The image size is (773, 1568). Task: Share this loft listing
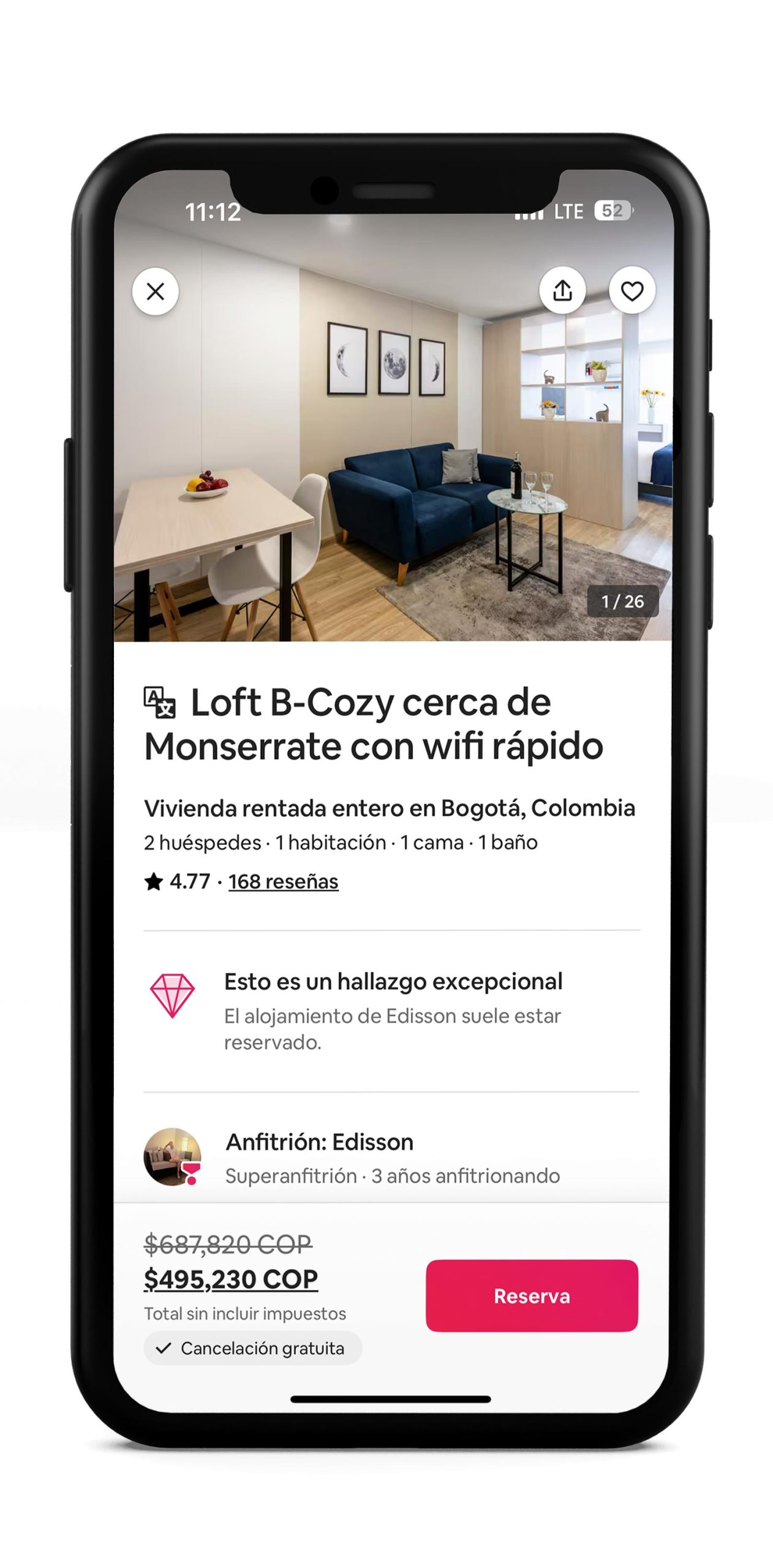click(562, 291)
